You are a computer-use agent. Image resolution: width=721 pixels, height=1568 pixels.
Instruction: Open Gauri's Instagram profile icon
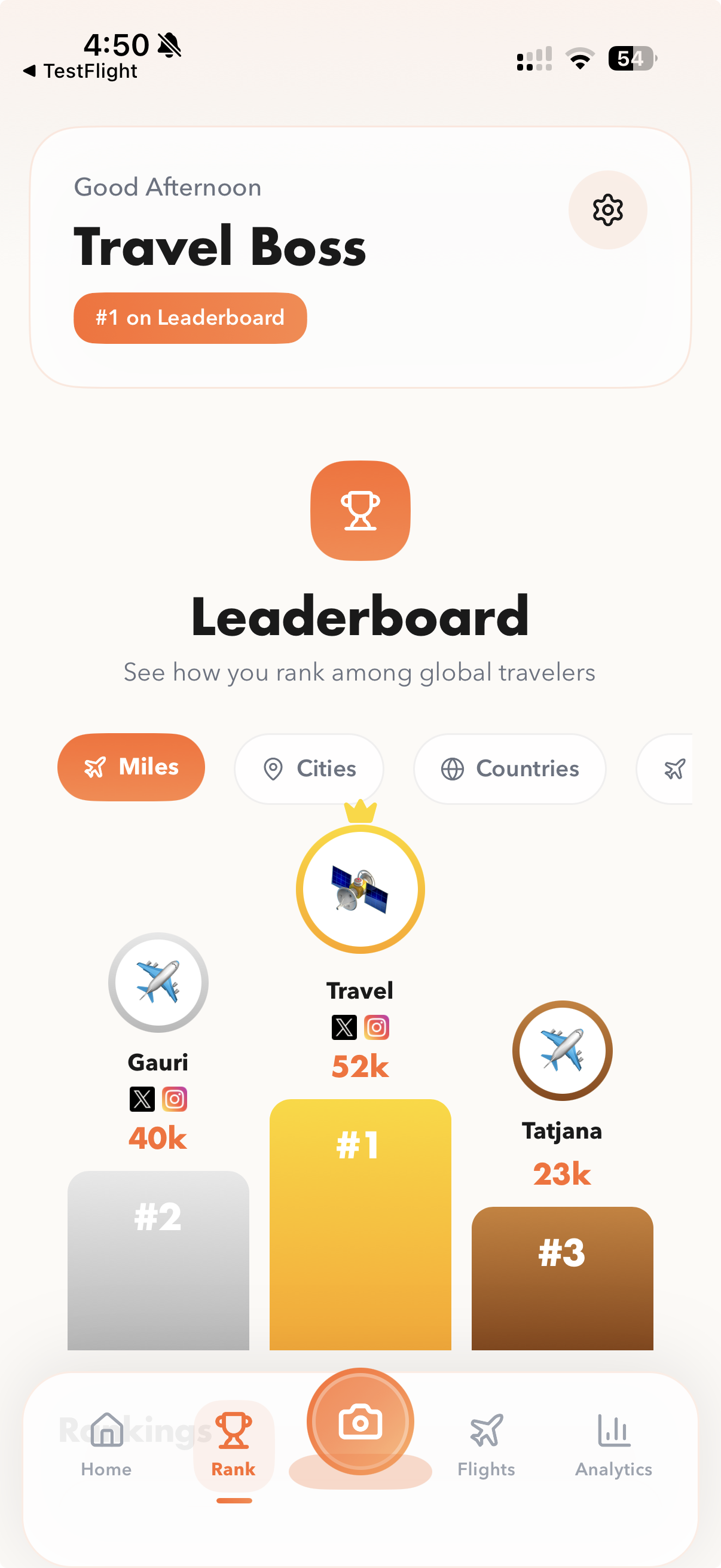pyautogui.click(x=176, y=1099)
